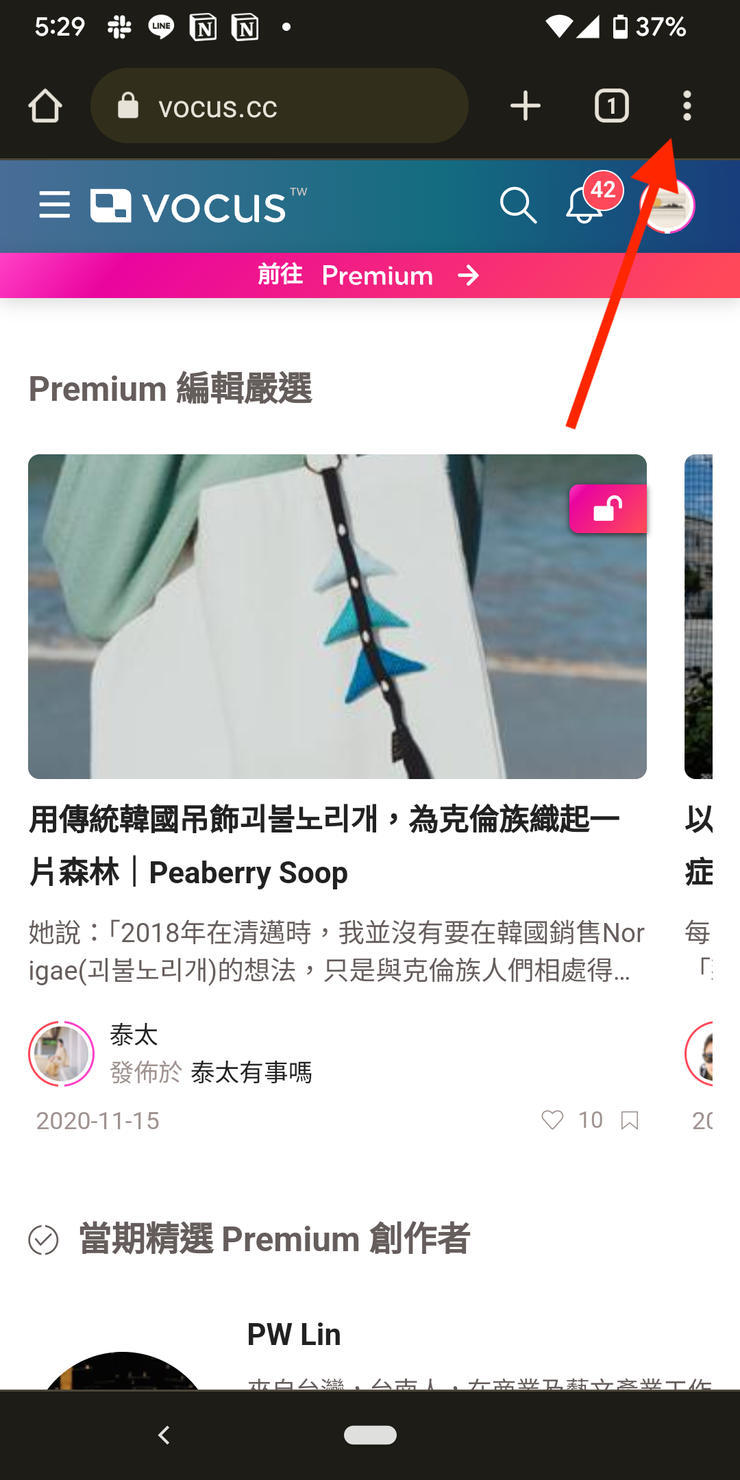Open the profile avatar menu
The height and width of the screenshot is (1480, 740).
667,206
